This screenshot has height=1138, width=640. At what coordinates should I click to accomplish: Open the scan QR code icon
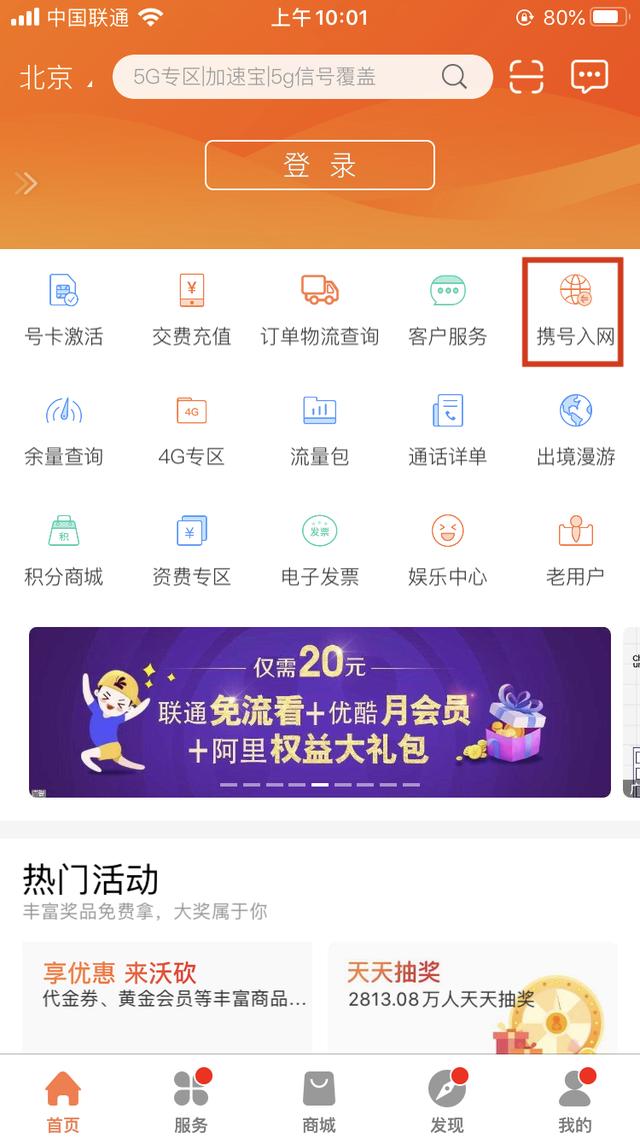point(526,76)
